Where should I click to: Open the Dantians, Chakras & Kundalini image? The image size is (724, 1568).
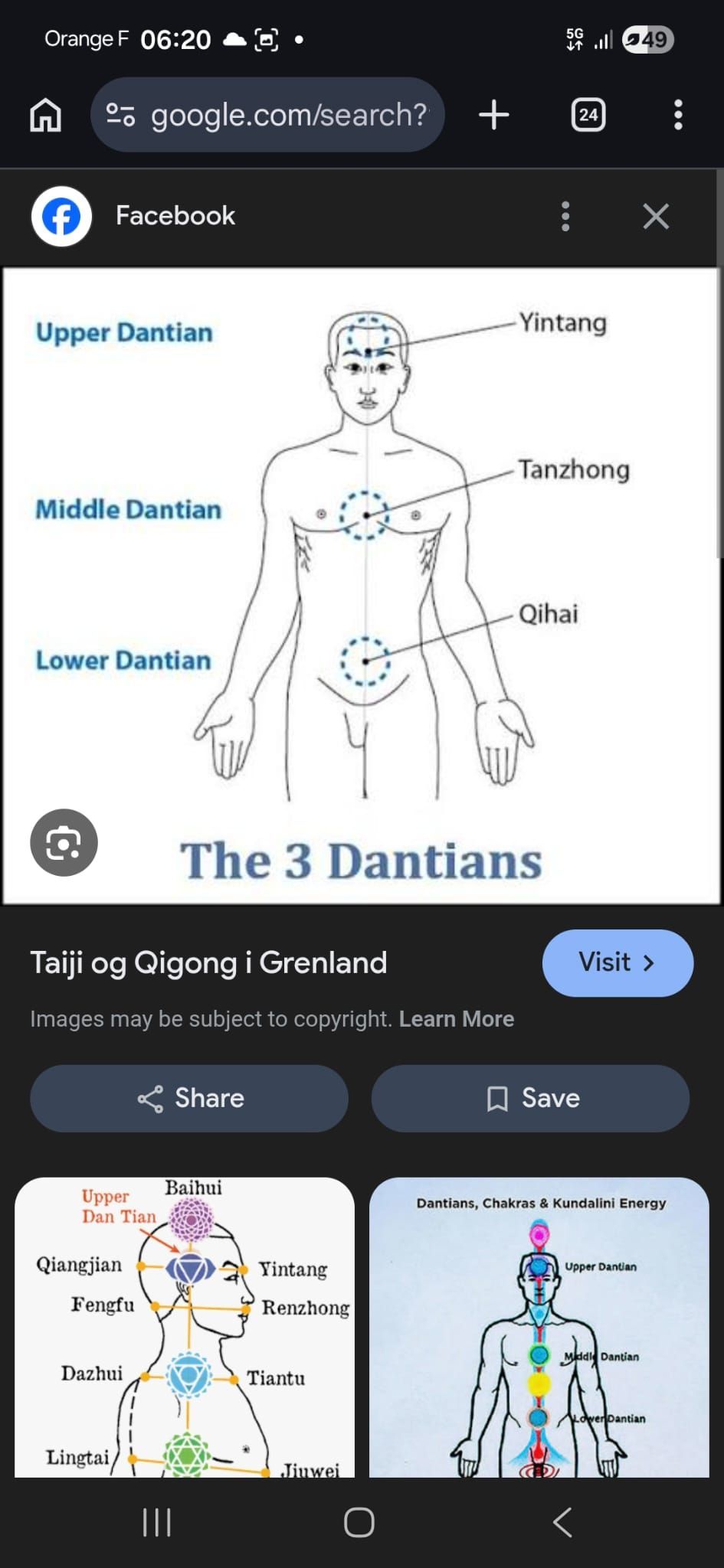[x=539, y=1327]
